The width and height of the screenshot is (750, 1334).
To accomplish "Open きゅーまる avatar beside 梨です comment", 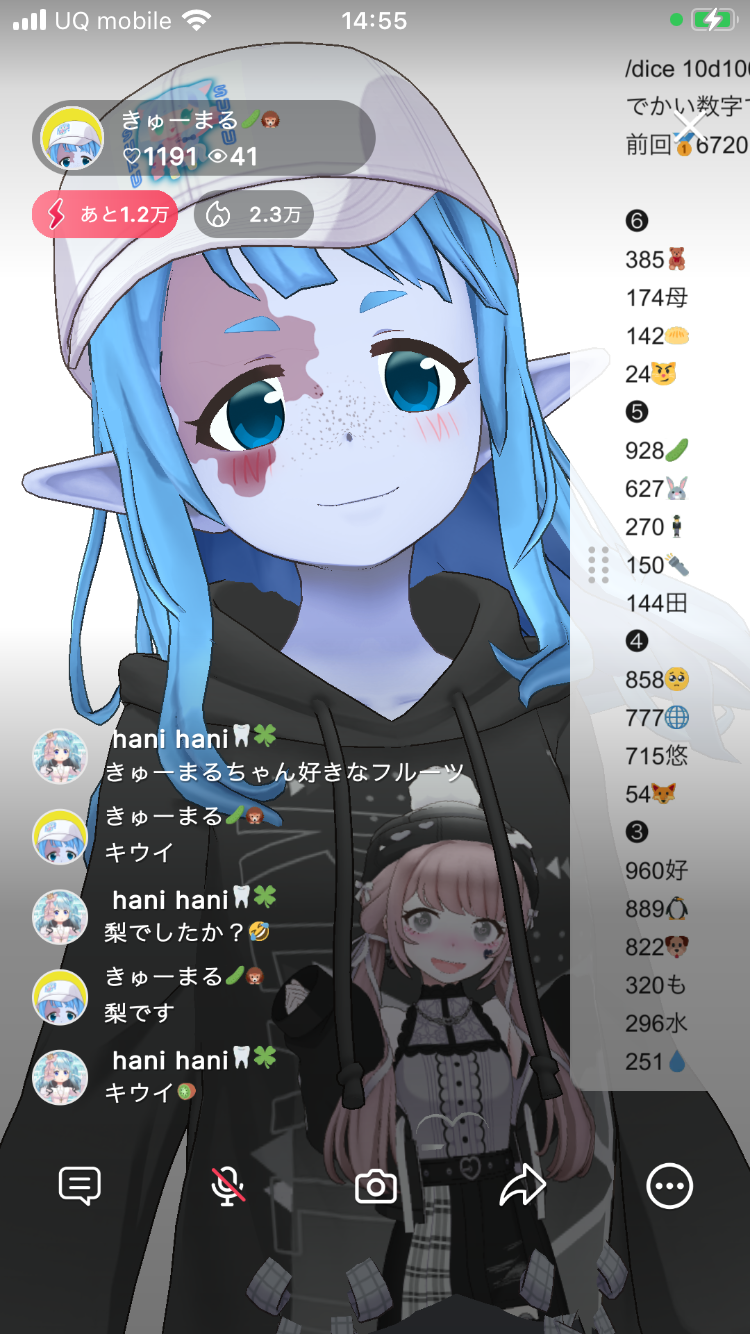I will [x=61, y=997].
